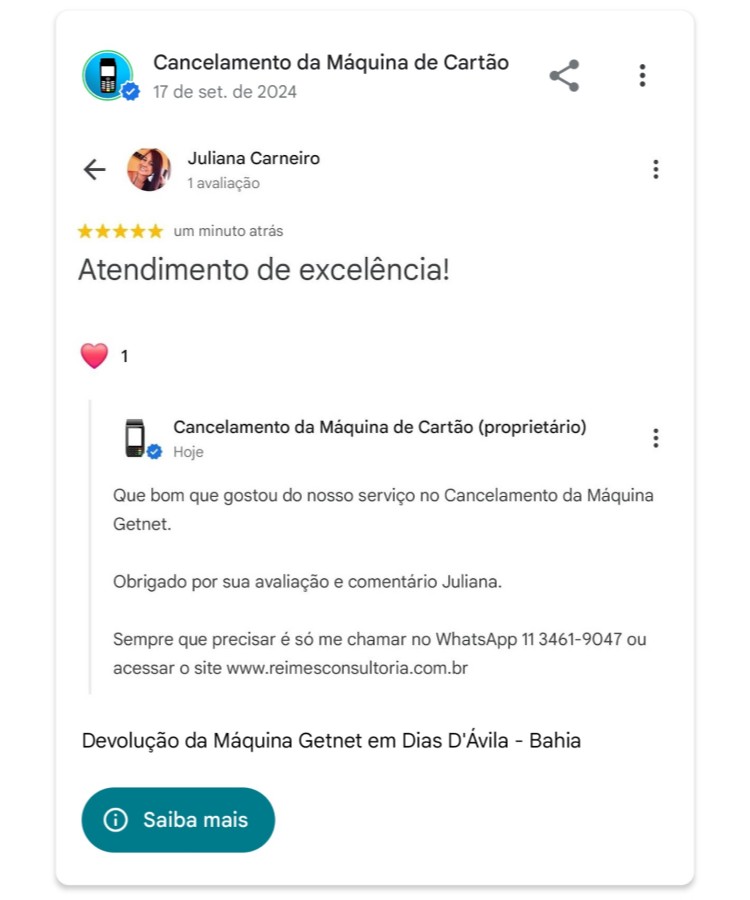Click the back arrow above the review
Viewport: 750px width, 900px height.
93,168
